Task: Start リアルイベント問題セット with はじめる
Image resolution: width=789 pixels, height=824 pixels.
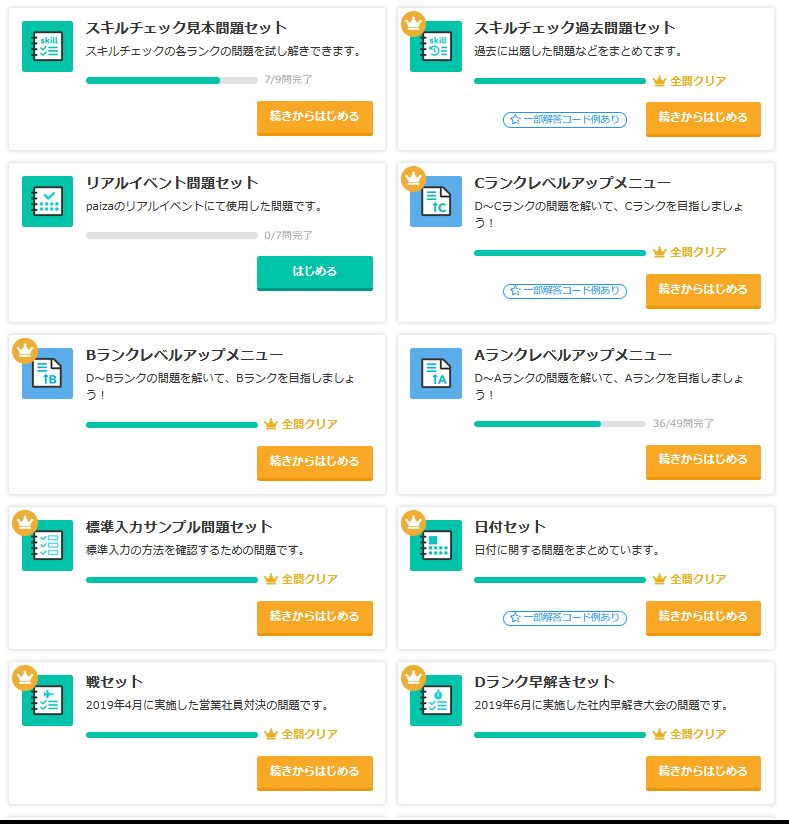Action: point(314,272)
